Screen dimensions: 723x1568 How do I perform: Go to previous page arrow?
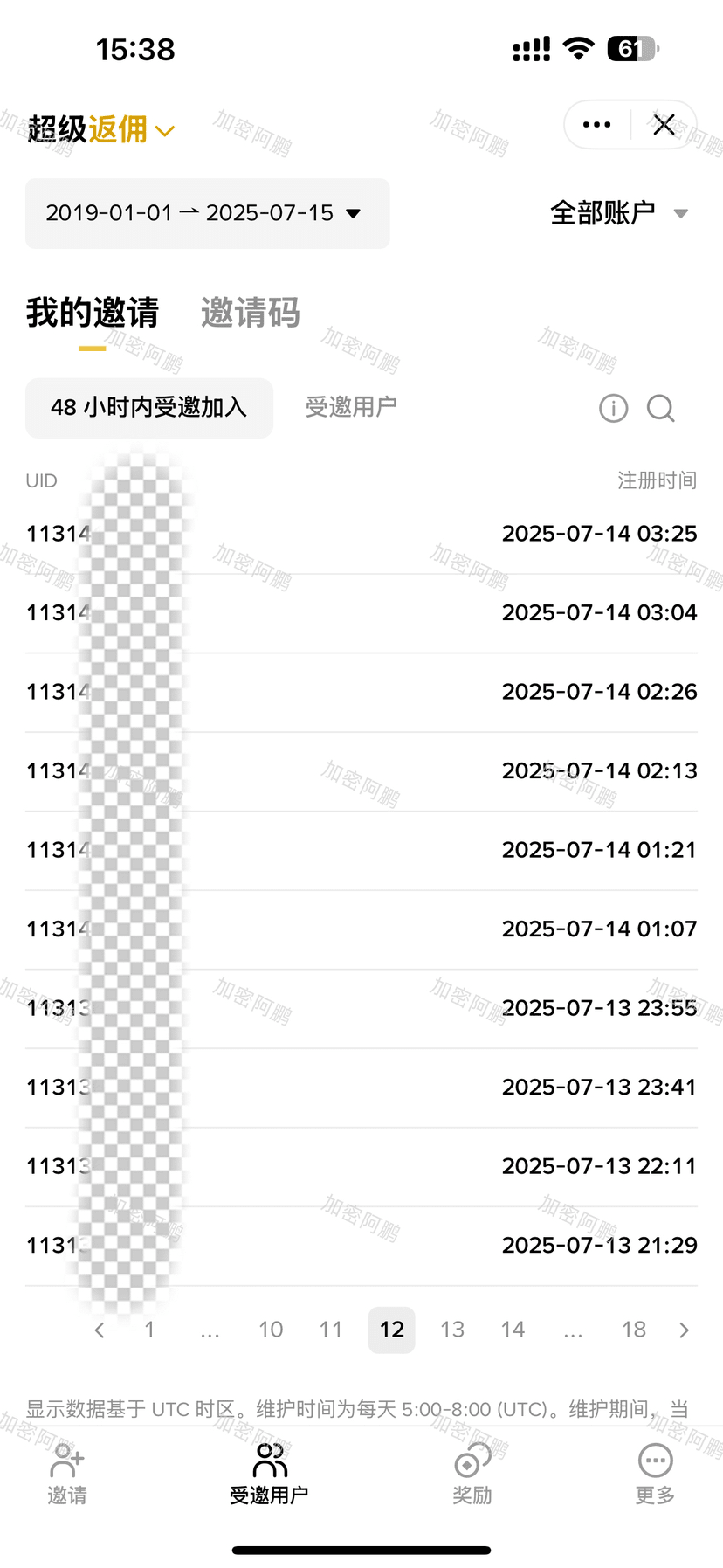click(x=100, y=1330)
